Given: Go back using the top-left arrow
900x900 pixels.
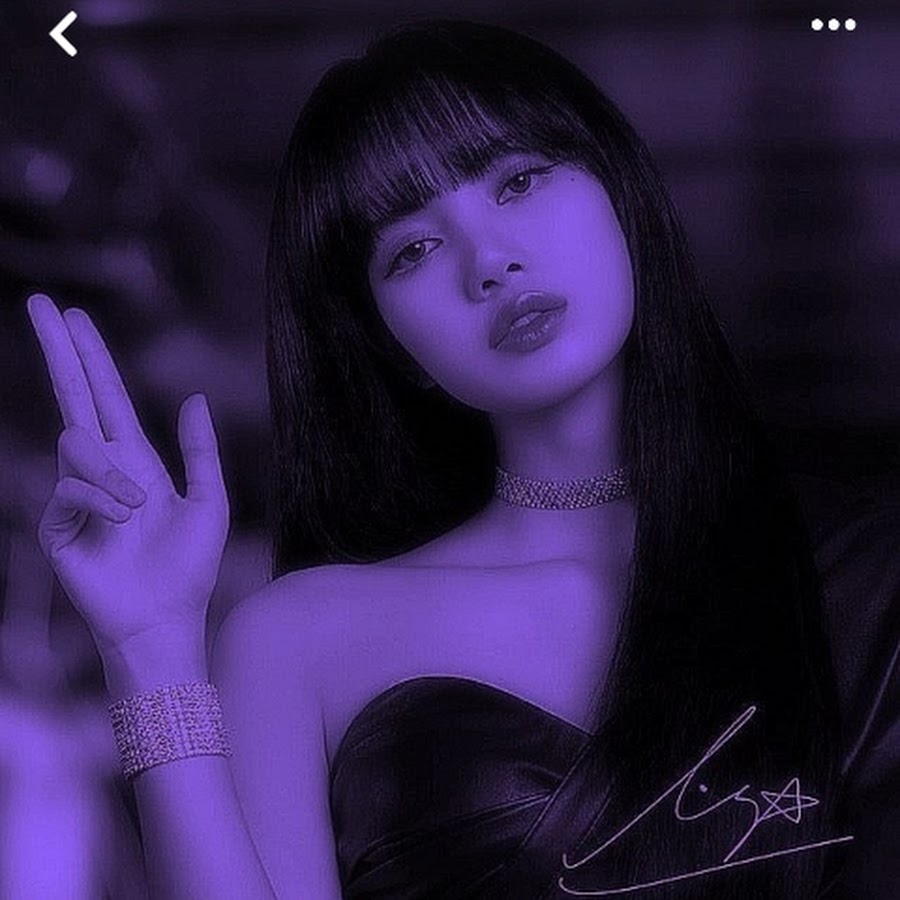Looking at the screenshot, I should point(63,34).
